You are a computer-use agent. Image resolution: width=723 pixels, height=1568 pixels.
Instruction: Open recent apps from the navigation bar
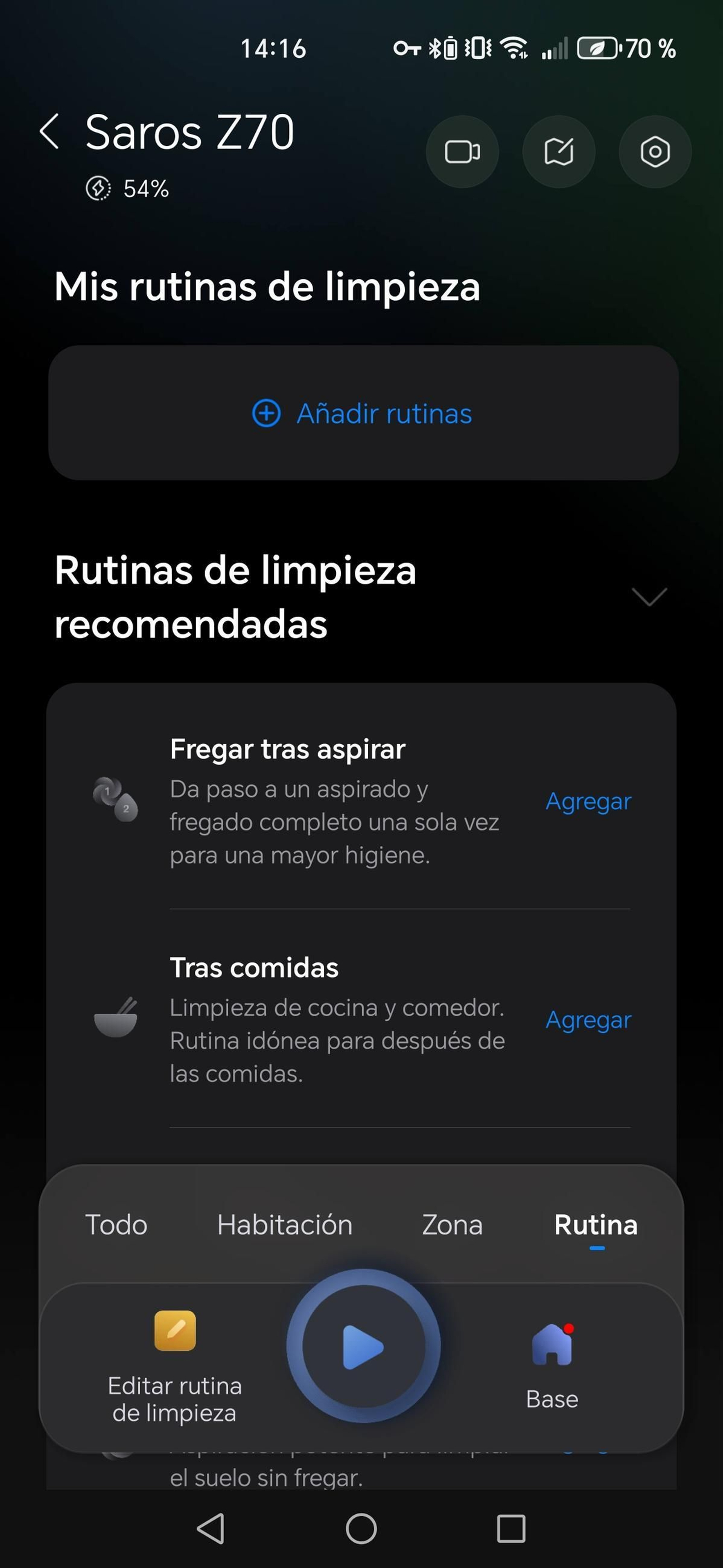click(511, 1528)
